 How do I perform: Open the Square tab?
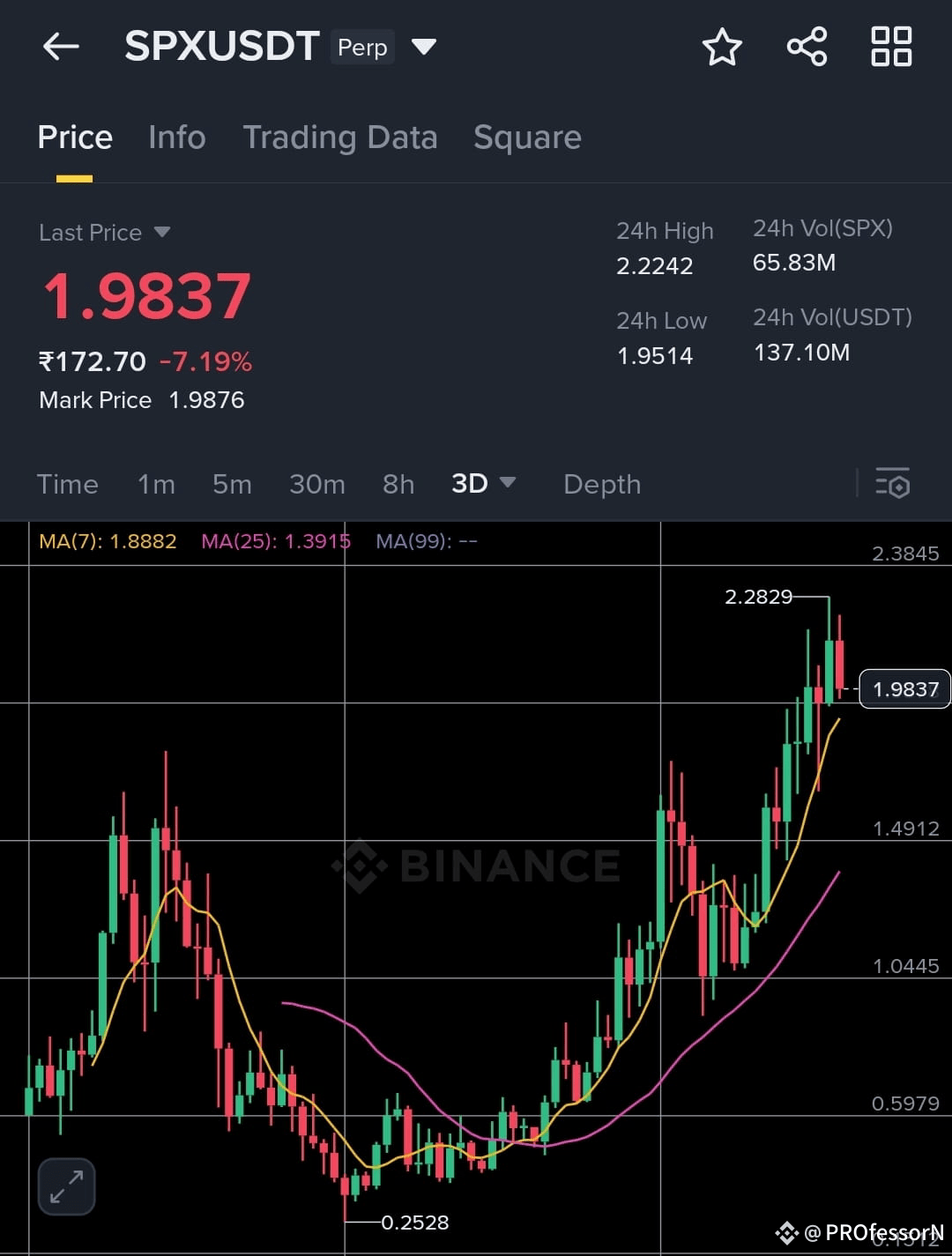point(527,137)
